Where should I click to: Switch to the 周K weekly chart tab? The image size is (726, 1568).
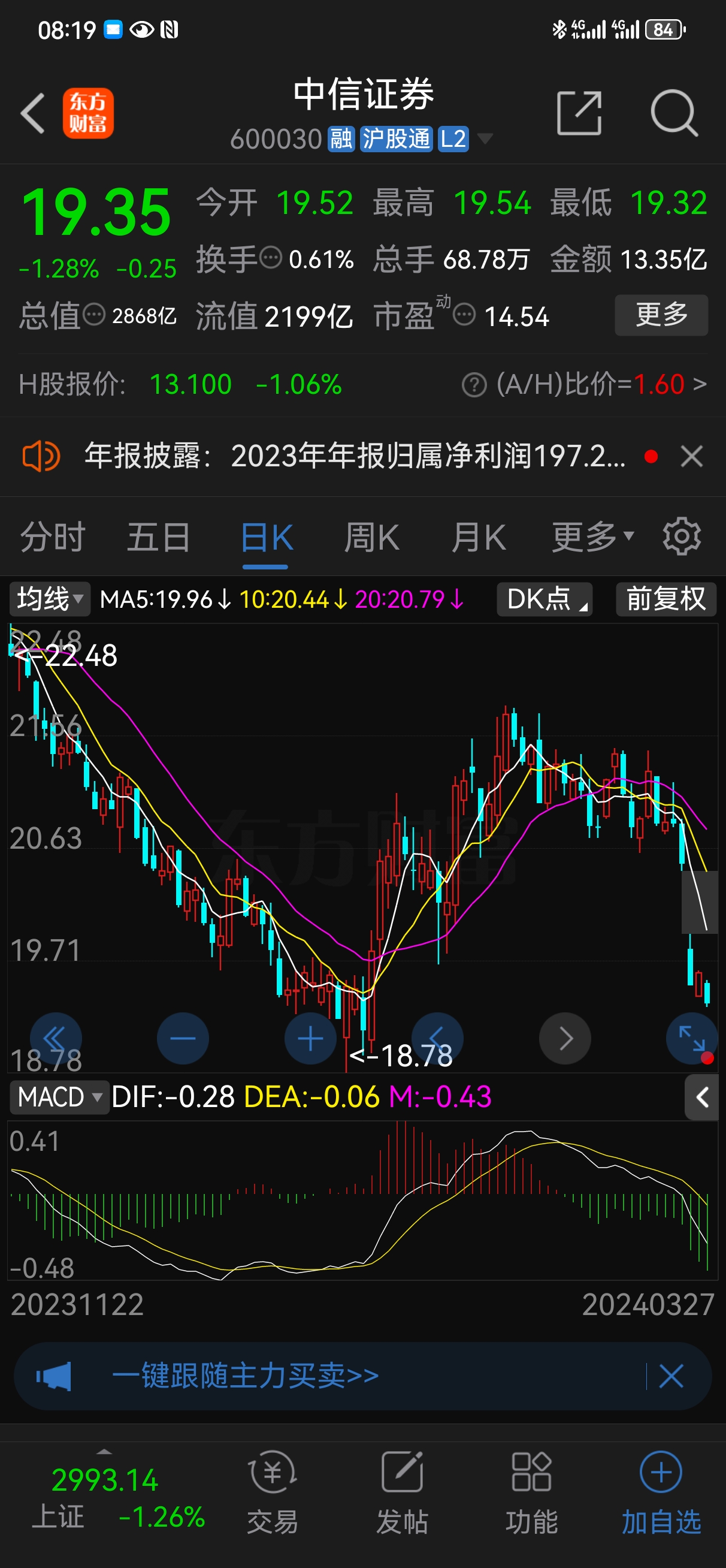pyautogui.click(x=371, y=535)
